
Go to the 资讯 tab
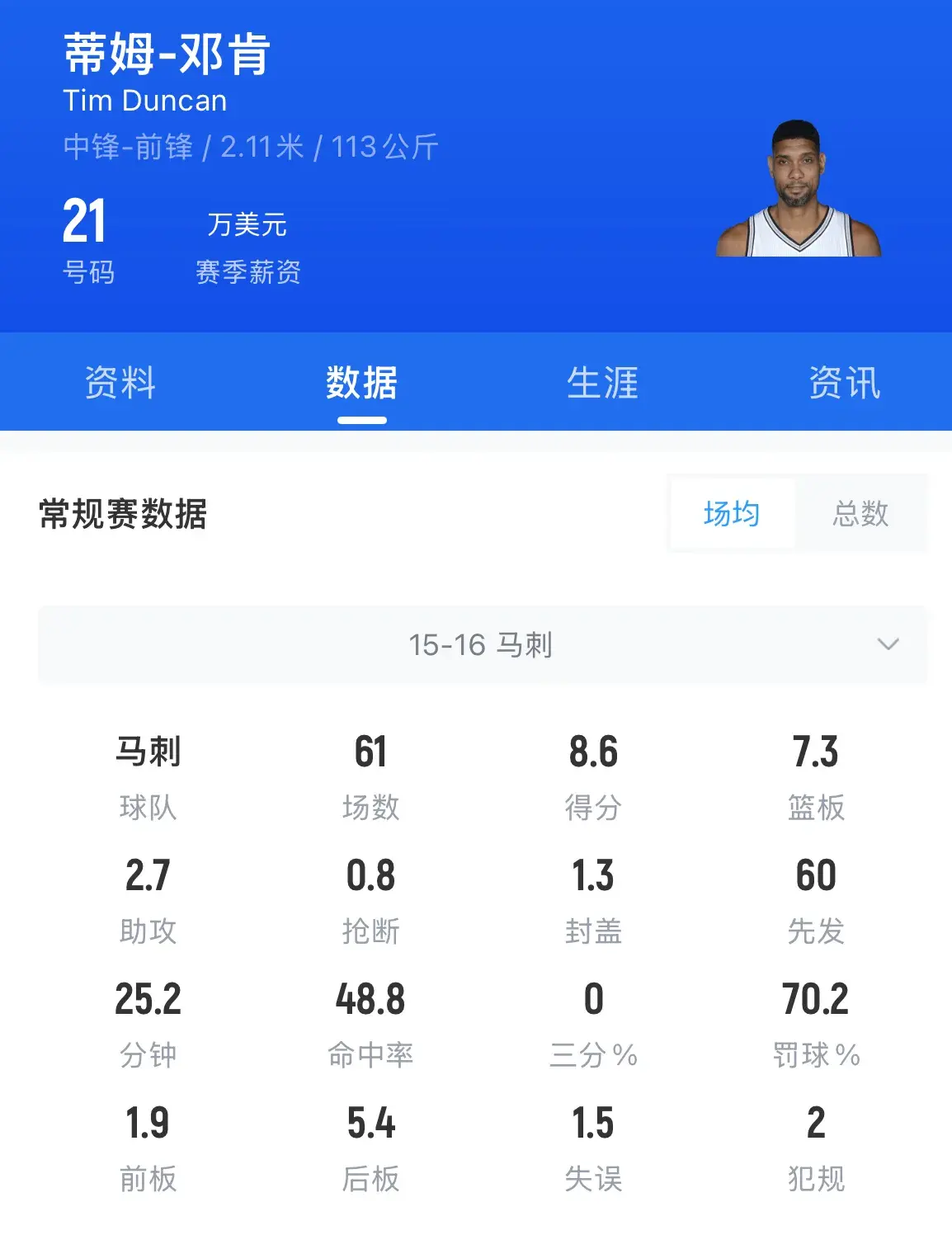tap(844, 383)
